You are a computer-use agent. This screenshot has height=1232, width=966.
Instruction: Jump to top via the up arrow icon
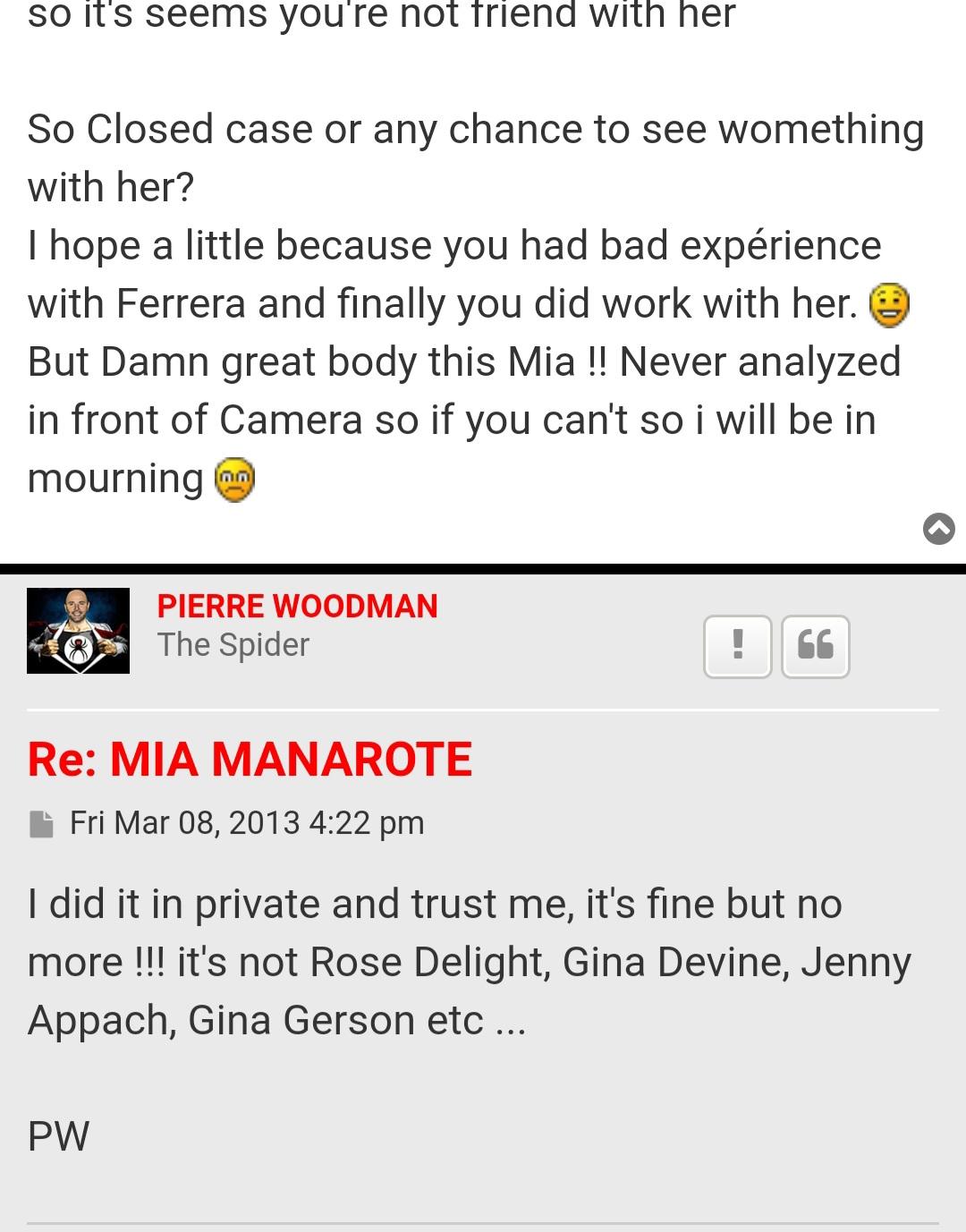(938, 529)
